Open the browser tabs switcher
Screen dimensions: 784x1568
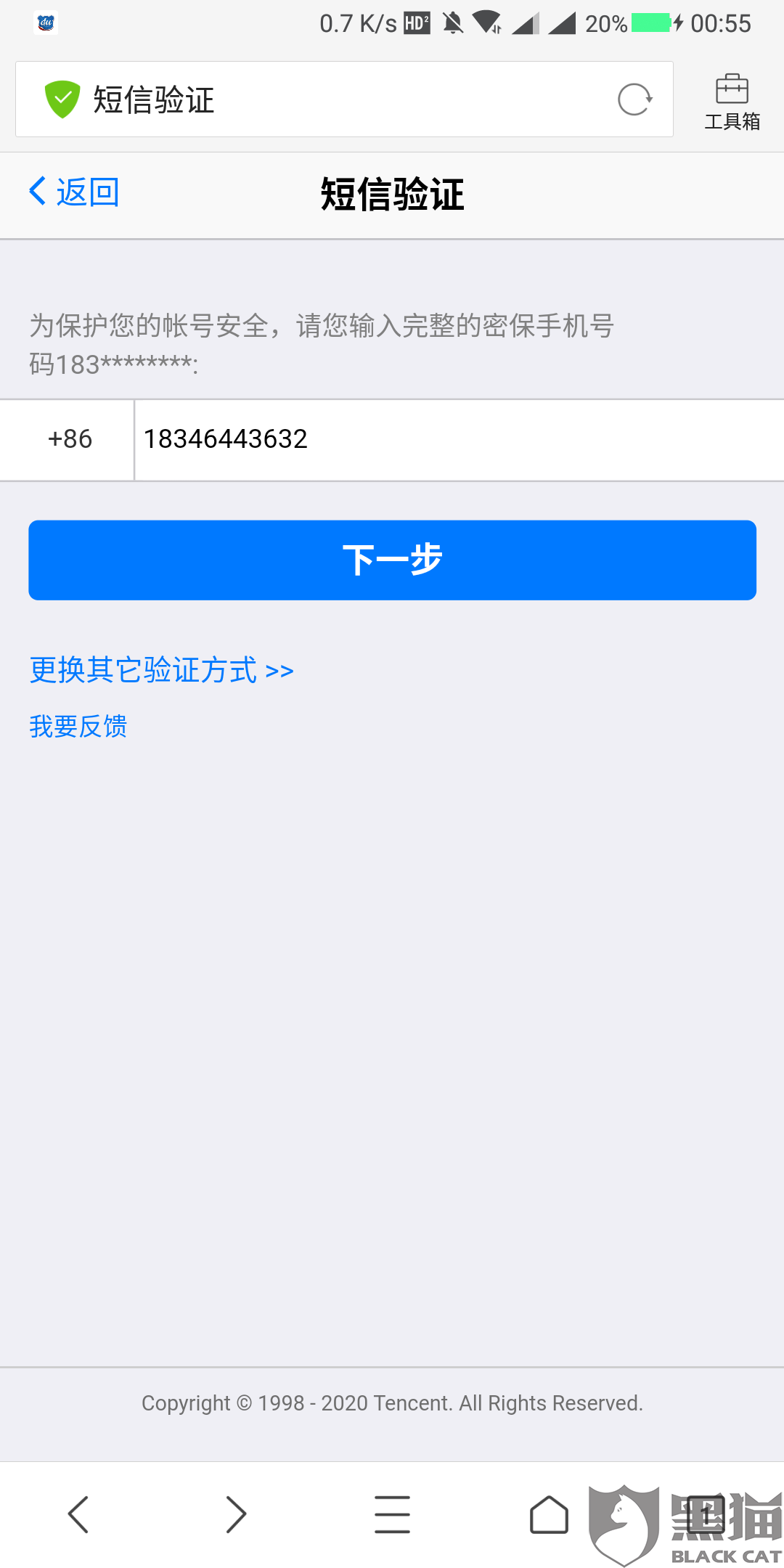click(x=706, y=1514)
